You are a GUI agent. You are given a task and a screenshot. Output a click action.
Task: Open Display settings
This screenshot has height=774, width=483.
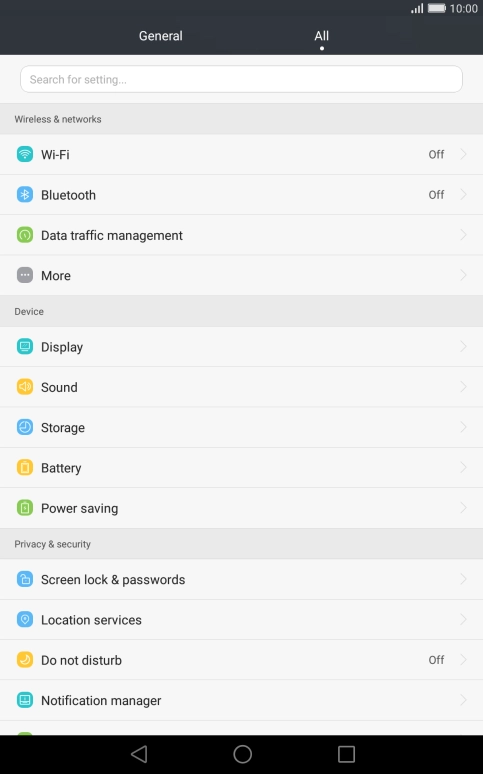click(x=242, y=347)
